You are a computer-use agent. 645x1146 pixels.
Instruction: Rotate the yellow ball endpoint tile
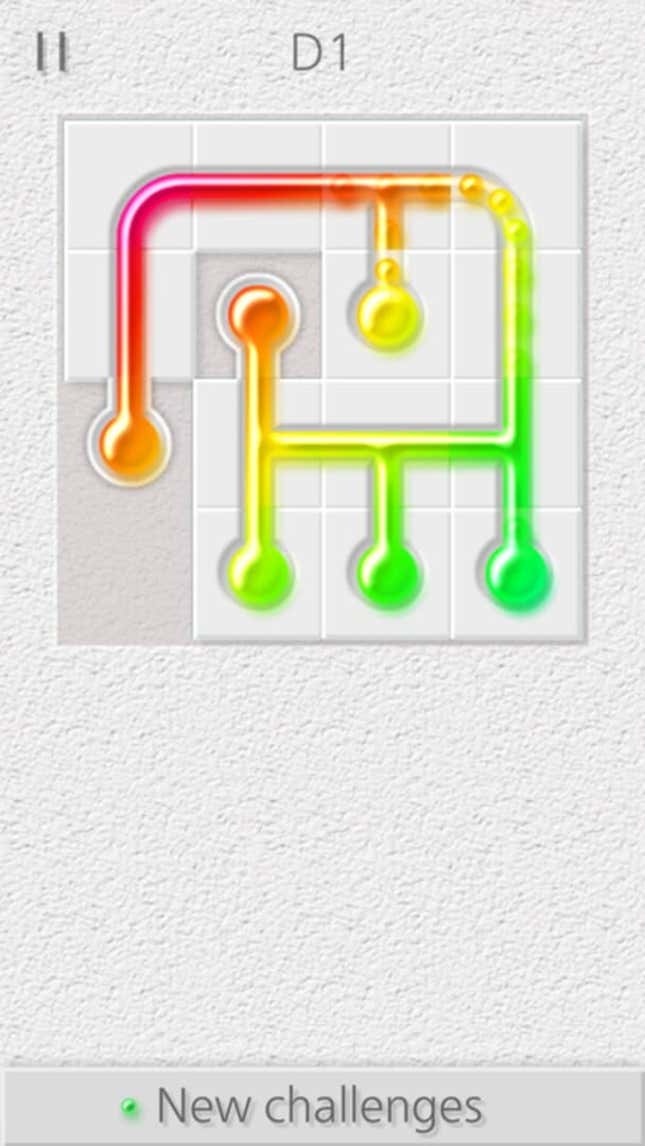coord(388,314)
